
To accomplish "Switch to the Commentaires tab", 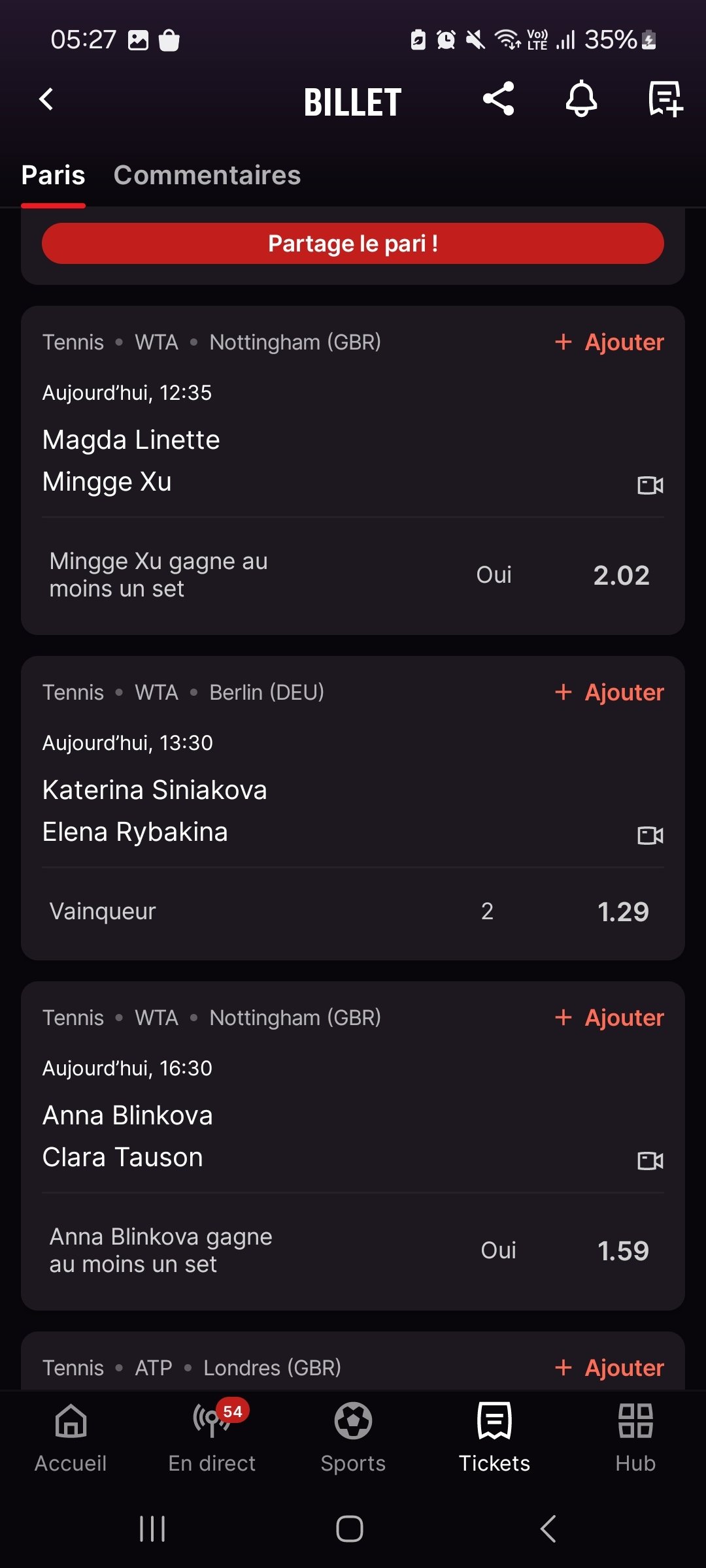I will point(207,175).
